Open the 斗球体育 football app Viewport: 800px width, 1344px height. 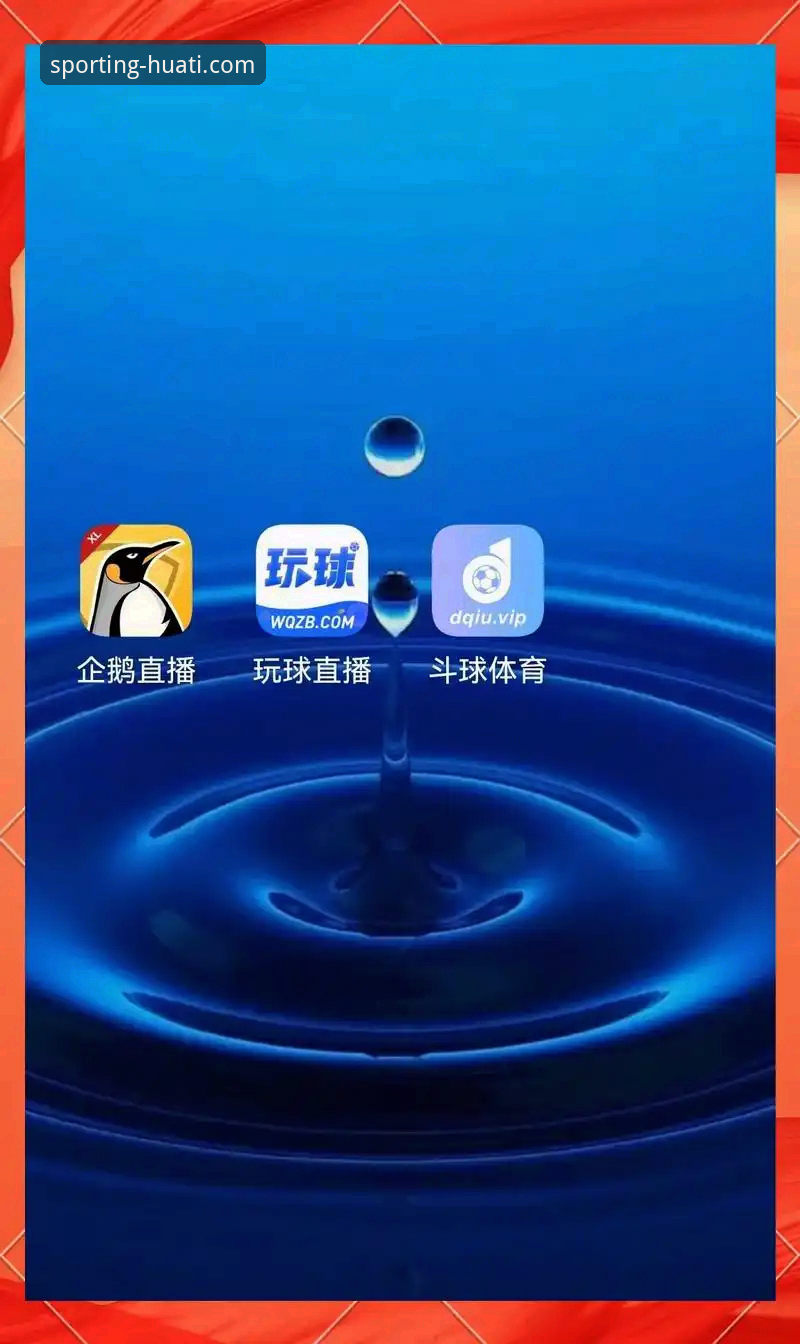tap(487, 582)
